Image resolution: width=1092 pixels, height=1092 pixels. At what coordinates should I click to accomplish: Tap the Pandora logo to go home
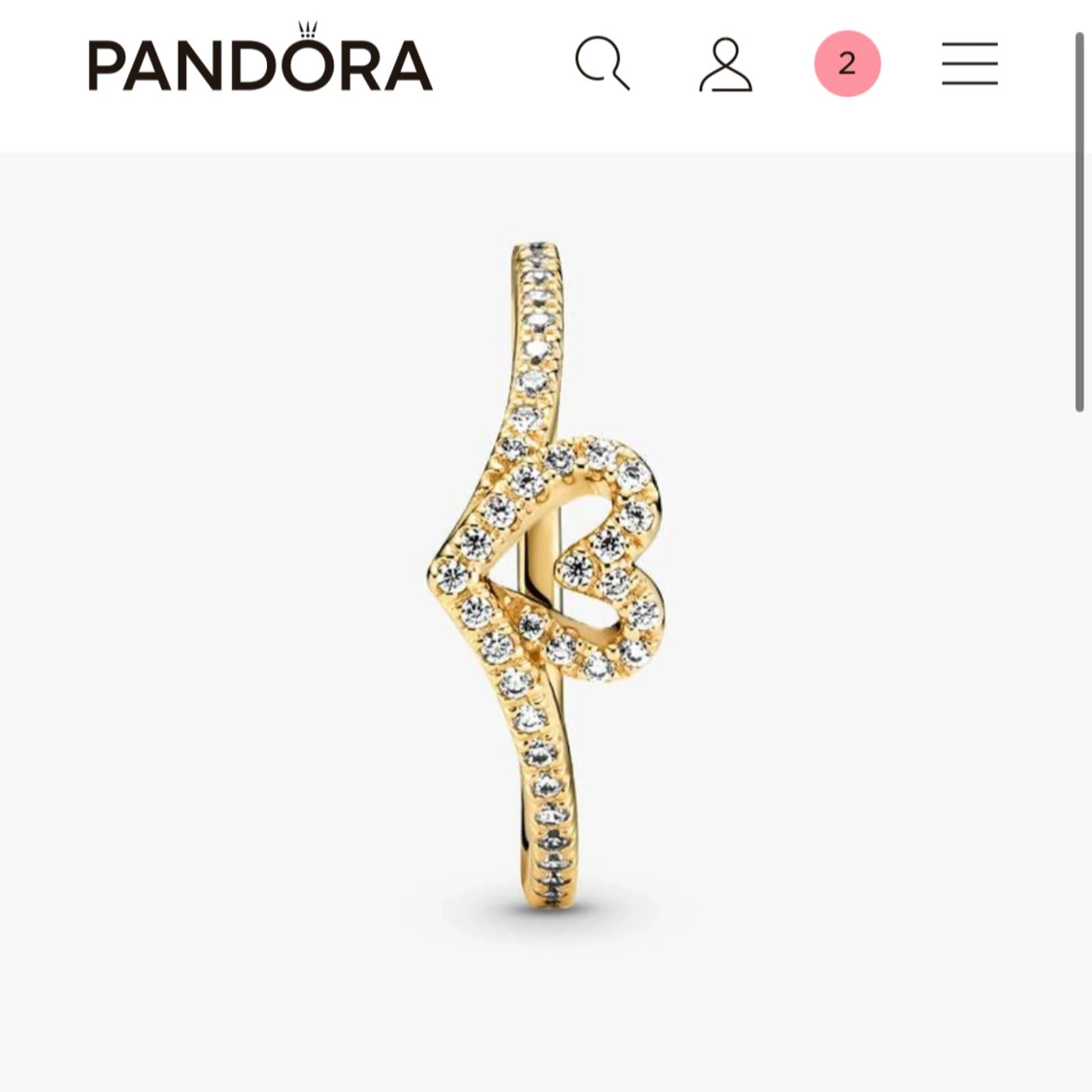pos(260,60)
